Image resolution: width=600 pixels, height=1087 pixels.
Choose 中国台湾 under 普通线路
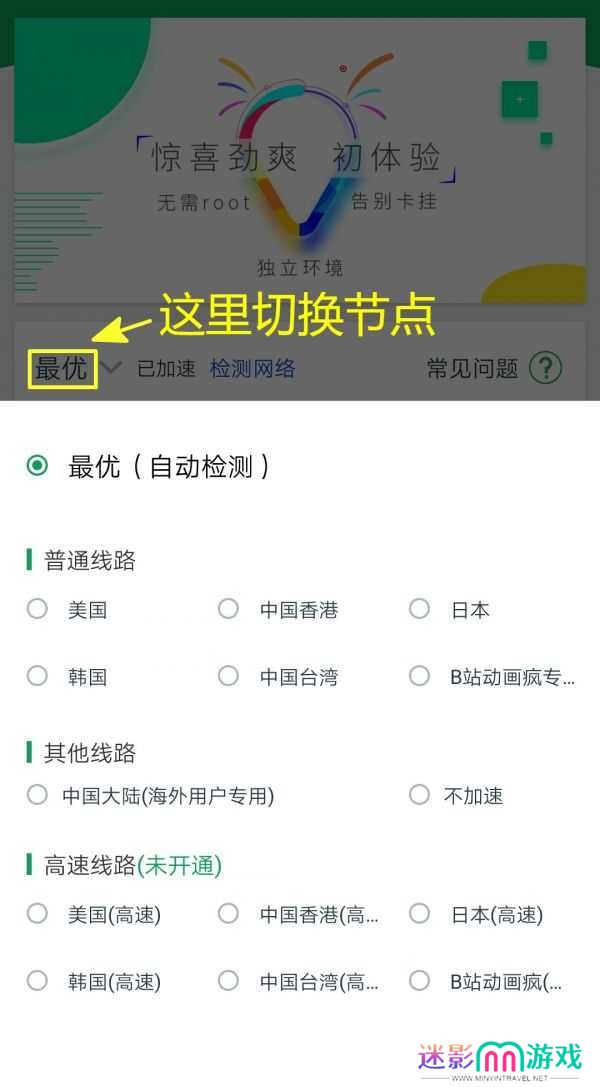coord(278,676)
